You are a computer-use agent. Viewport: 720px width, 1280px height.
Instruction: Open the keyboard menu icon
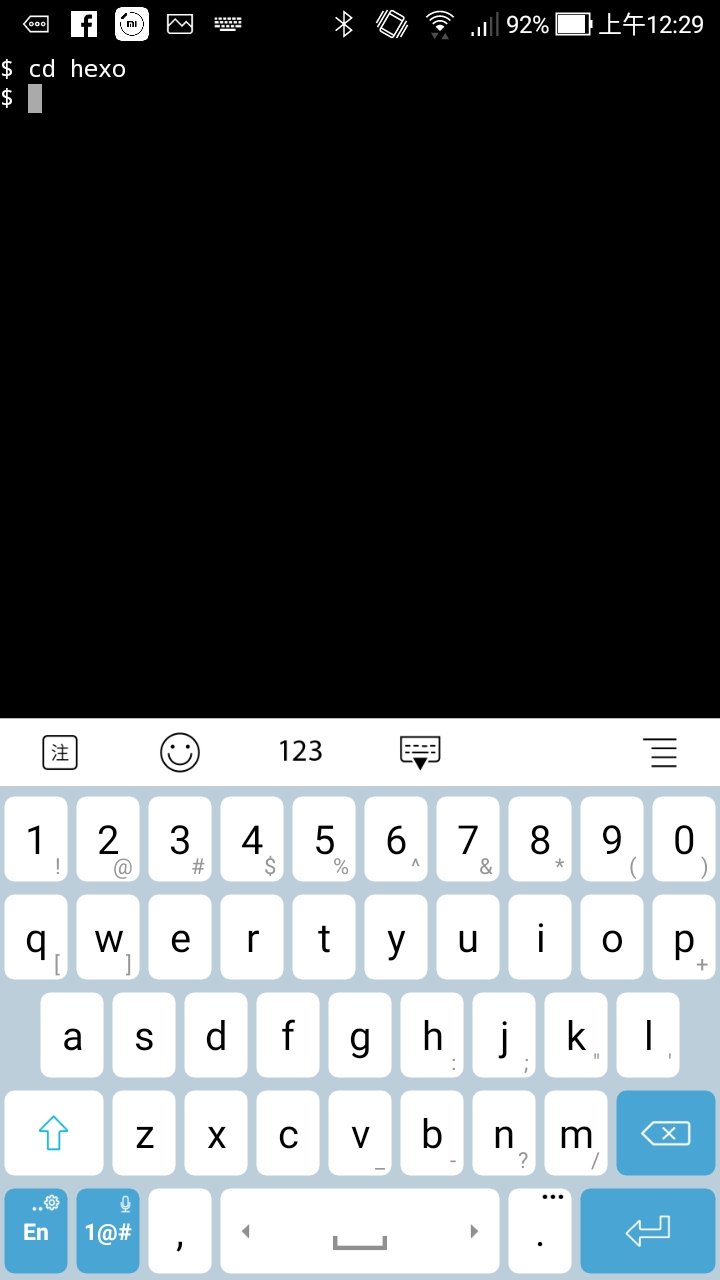click(x=660, y=752)
